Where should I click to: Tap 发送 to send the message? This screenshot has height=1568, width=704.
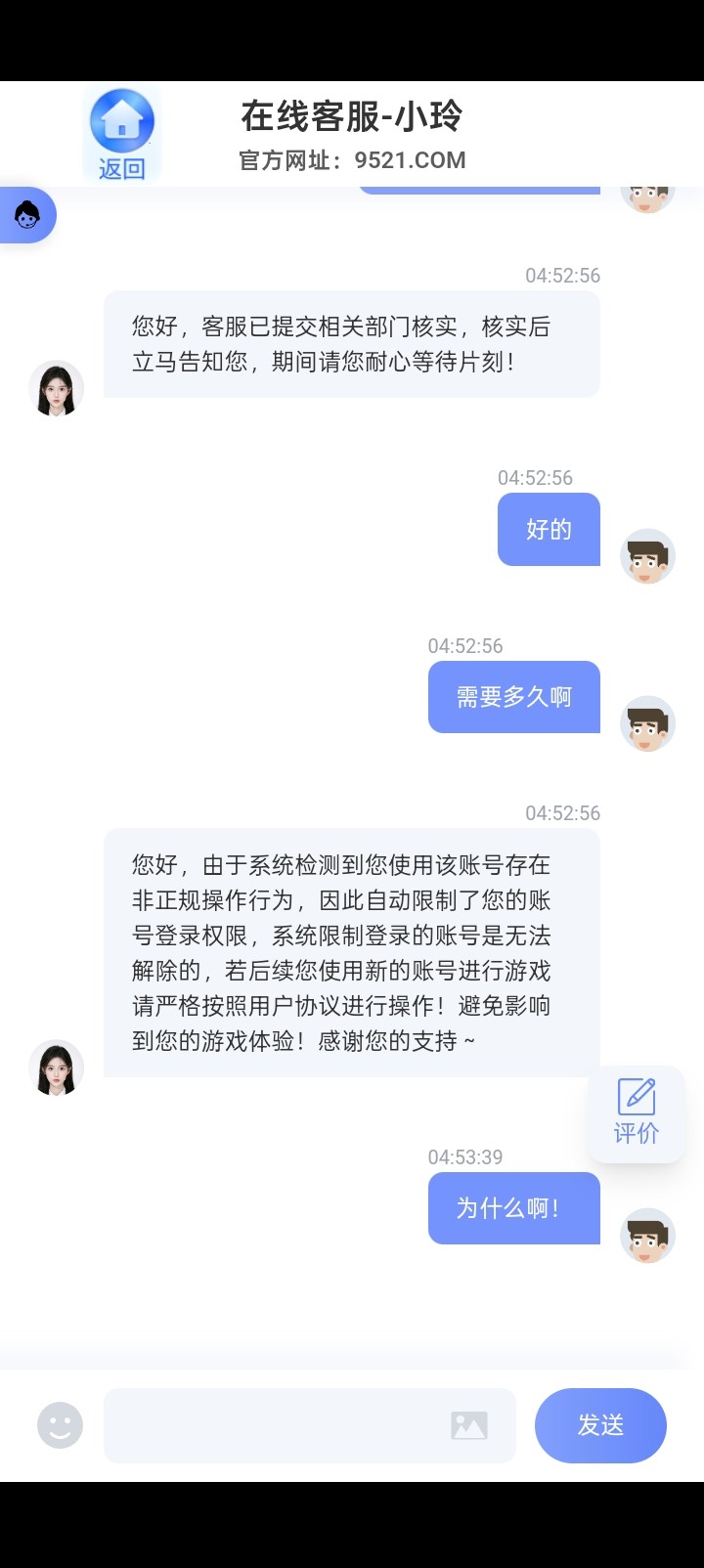pyautogui.click(x=599, y=1425)
